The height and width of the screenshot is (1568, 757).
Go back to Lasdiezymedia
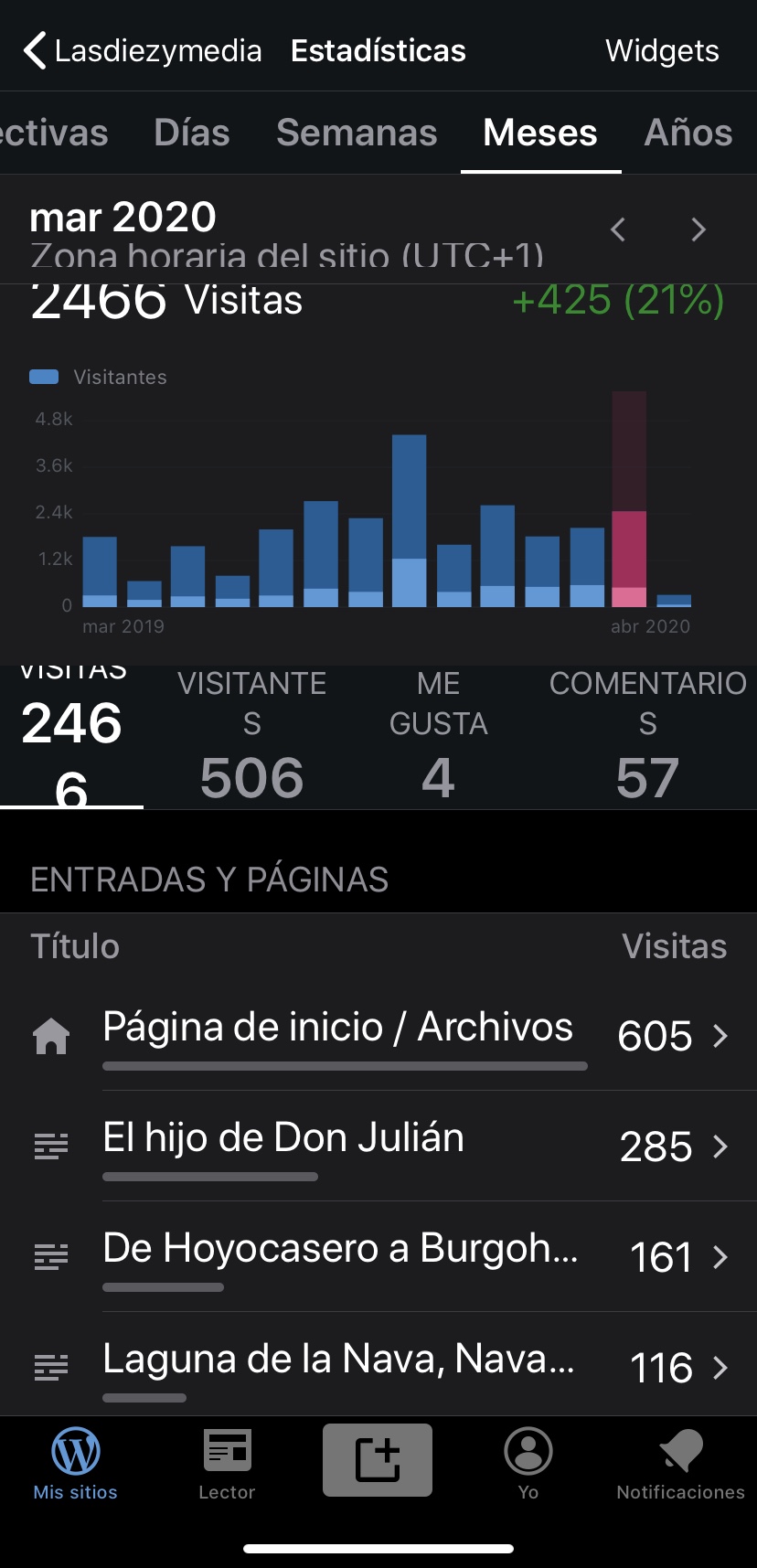pyautogui.click(x=142, y=50)
